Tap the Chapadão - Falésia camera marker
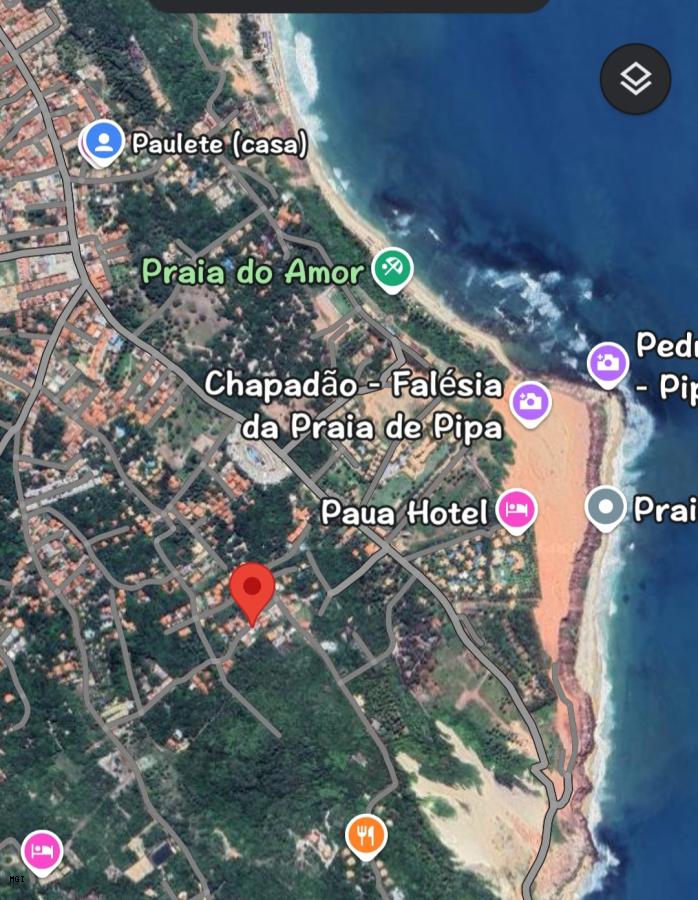Viewport: 698px width, 900px height. pyautogui.click(x=530, y=402)
